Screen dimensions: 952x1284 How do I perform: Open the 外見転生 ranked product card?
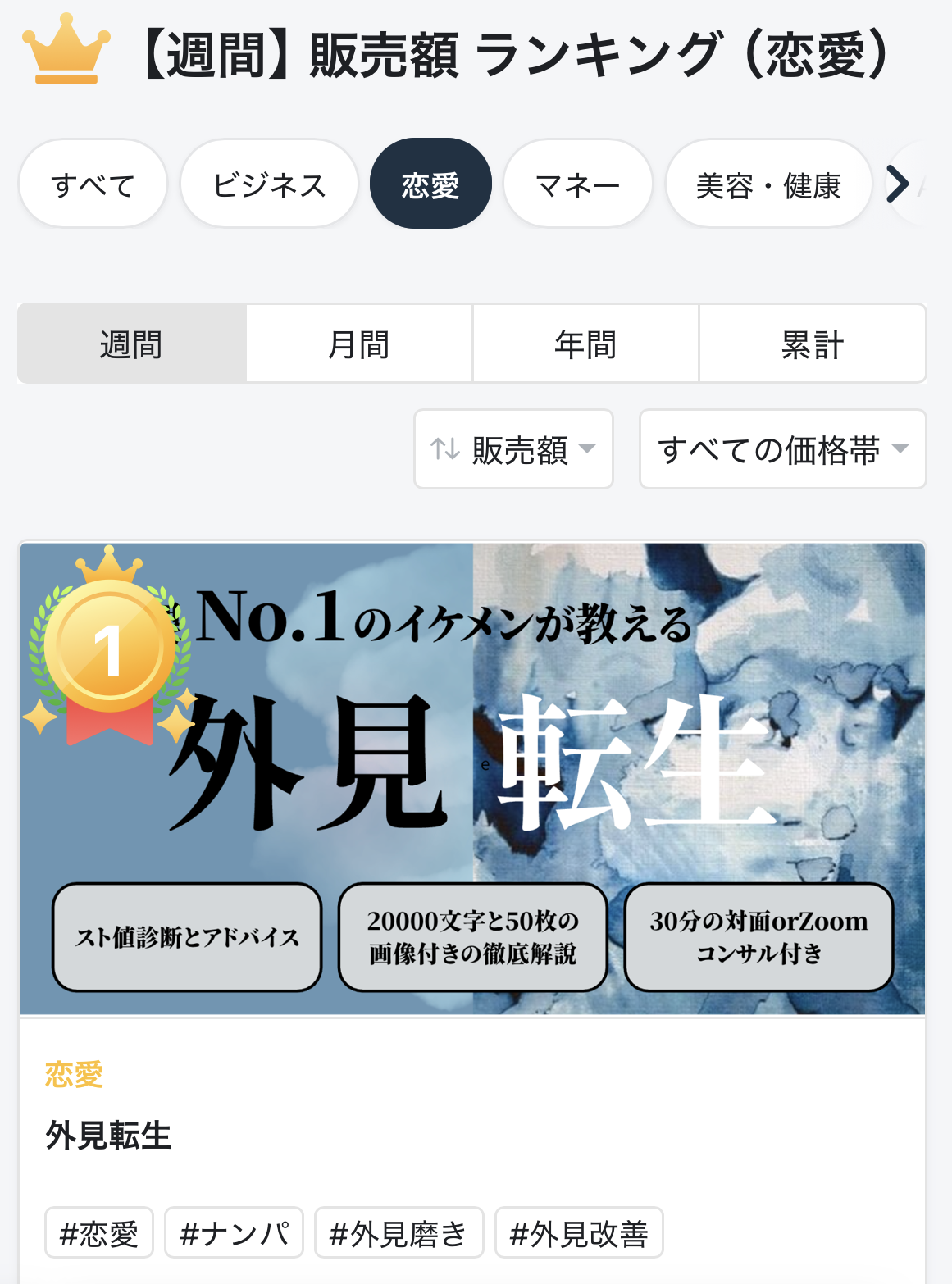pos(471,779)
